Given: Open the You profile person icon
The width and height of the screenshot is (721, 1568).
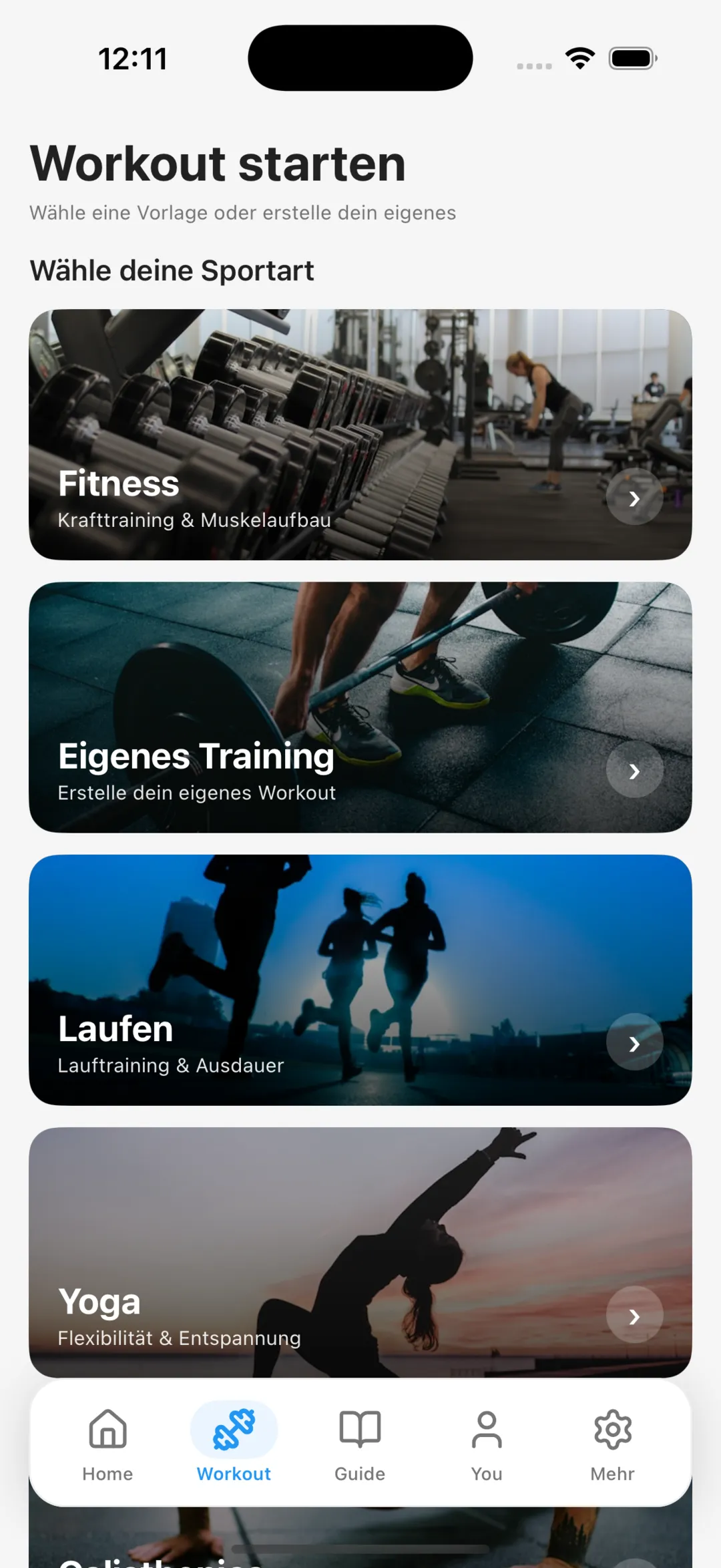Looking at the screenshot, I should click(485, 1430).
